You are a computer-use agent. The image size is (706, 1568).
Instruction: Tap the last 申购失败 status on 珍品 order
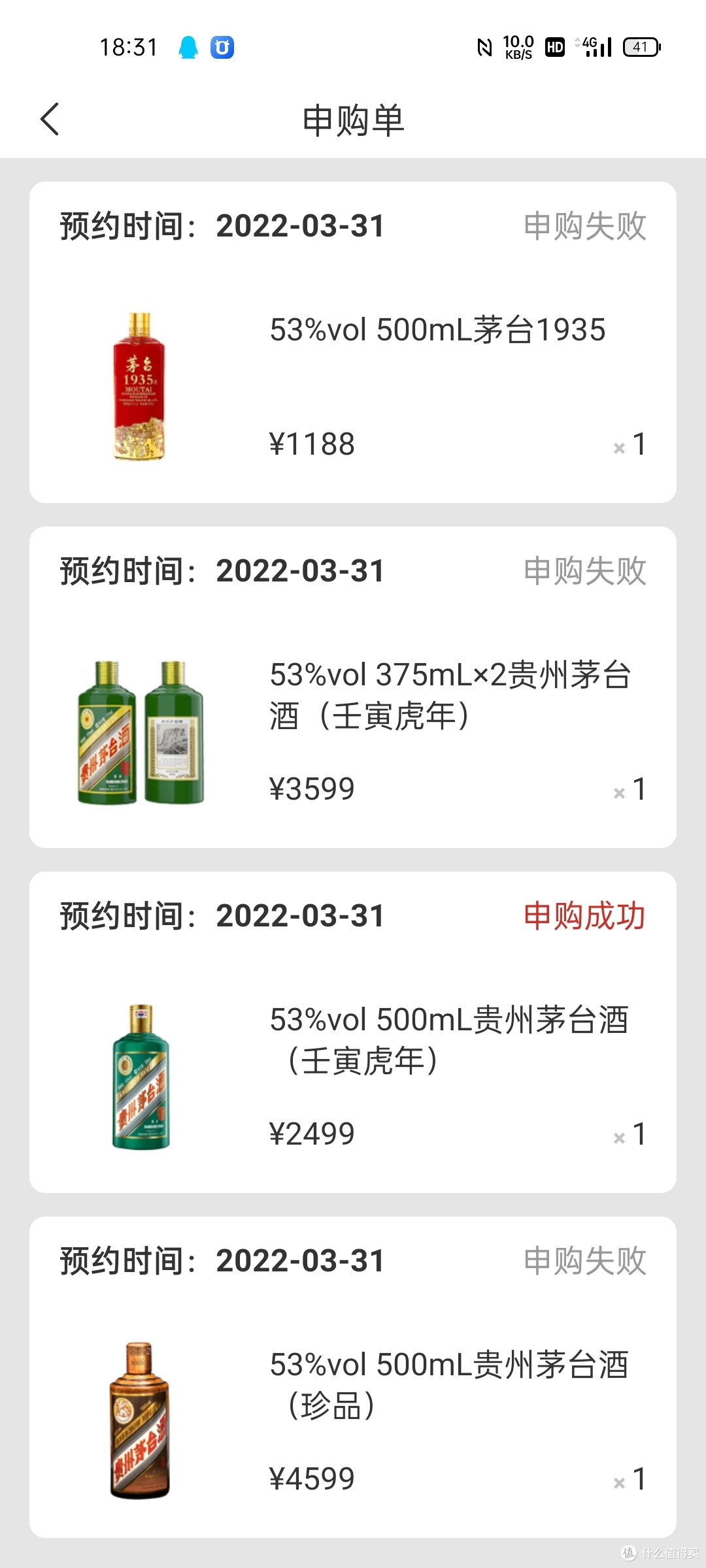tap(585, 1262)
